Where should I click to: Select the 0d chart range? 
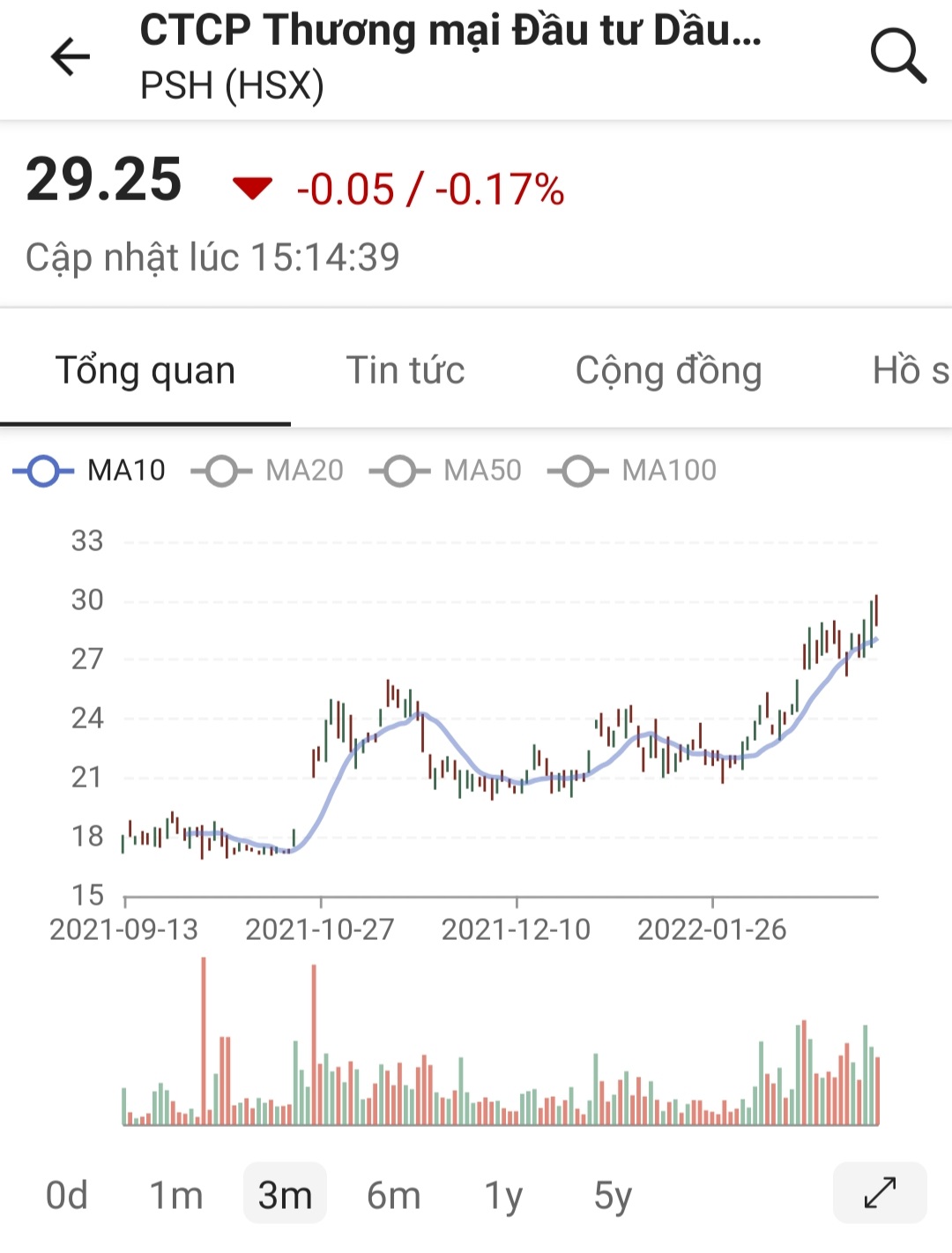(67, 1196)
